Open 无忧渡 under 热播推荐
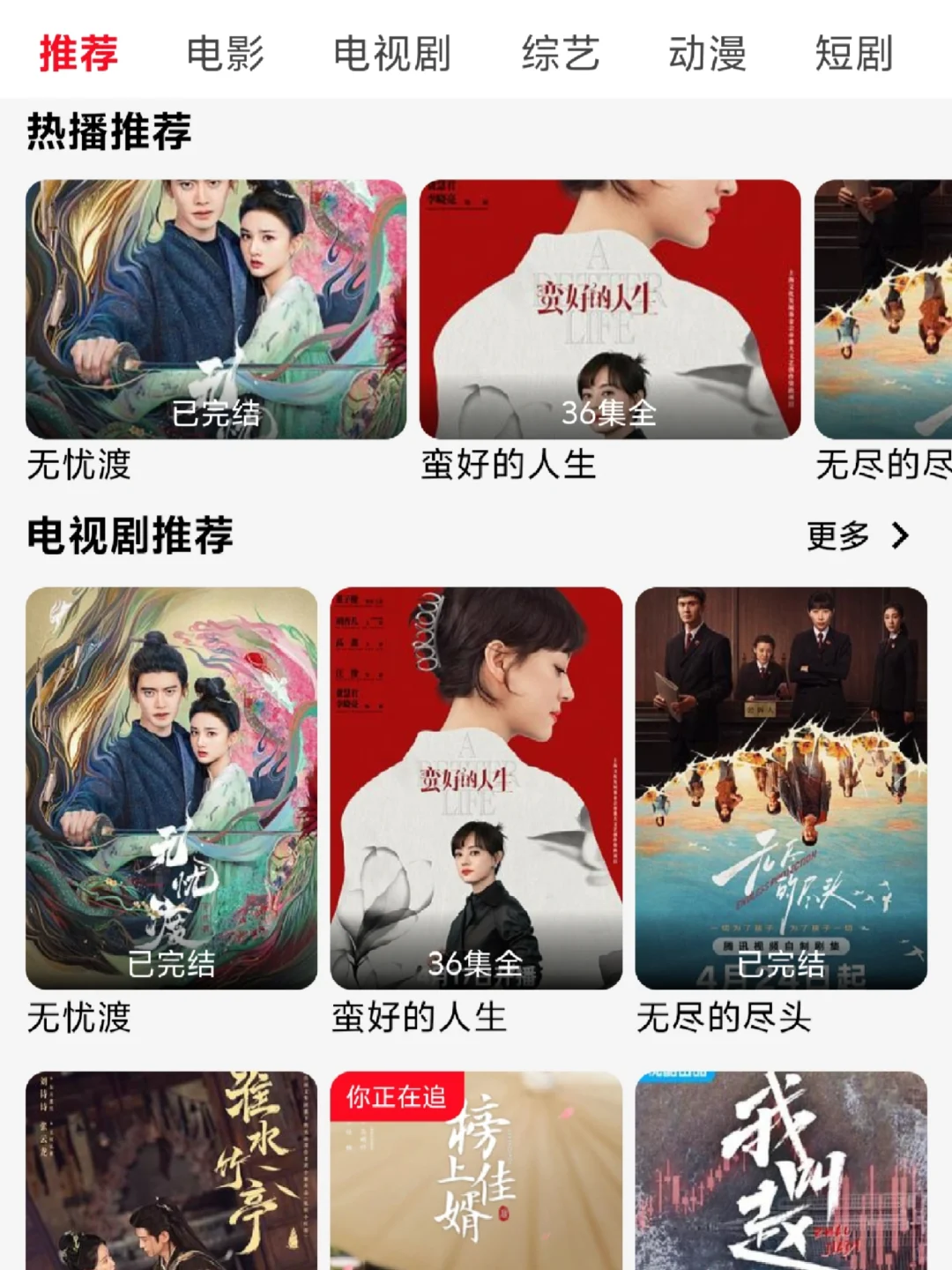 click(x=216, y=310)
